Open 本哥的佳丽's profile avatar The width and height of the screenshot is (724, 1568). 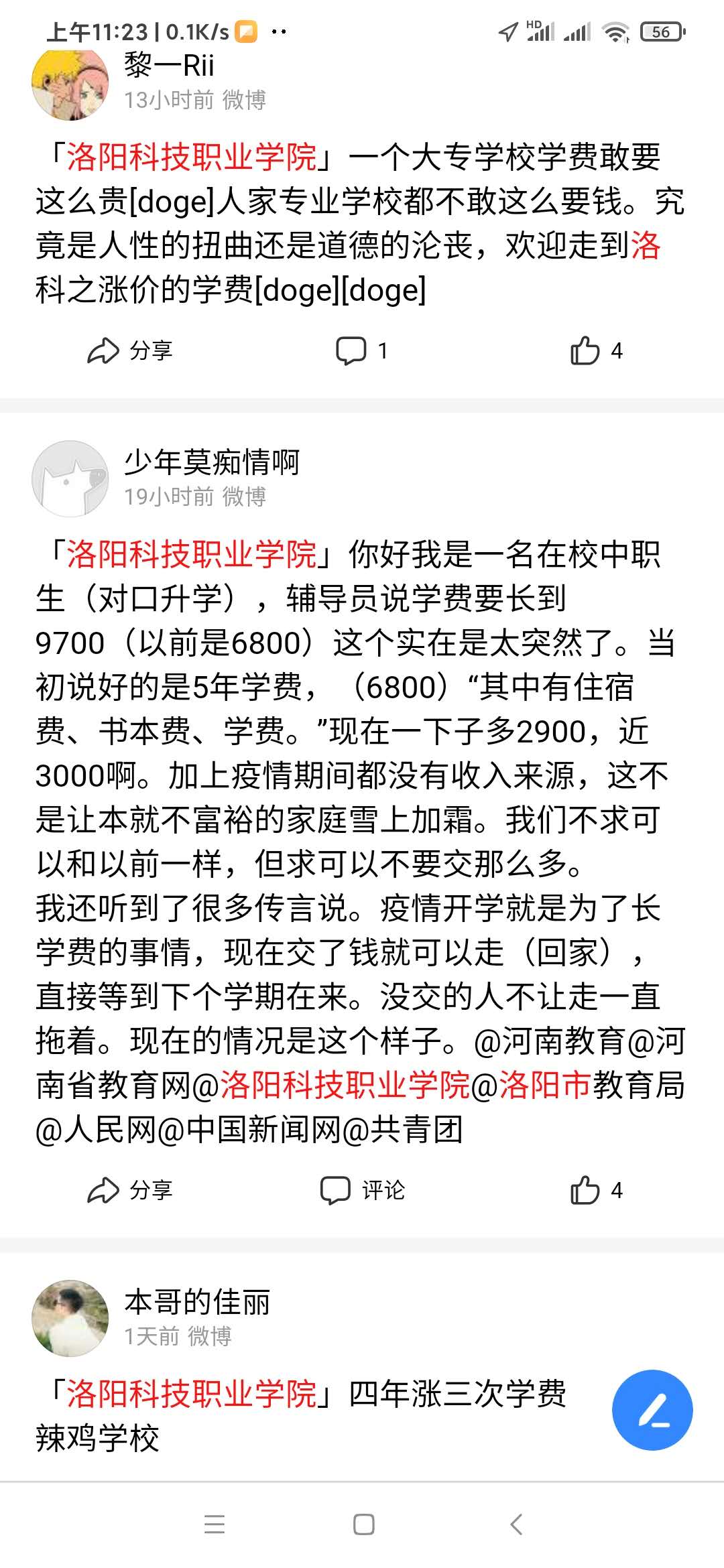pos(70,1319)
